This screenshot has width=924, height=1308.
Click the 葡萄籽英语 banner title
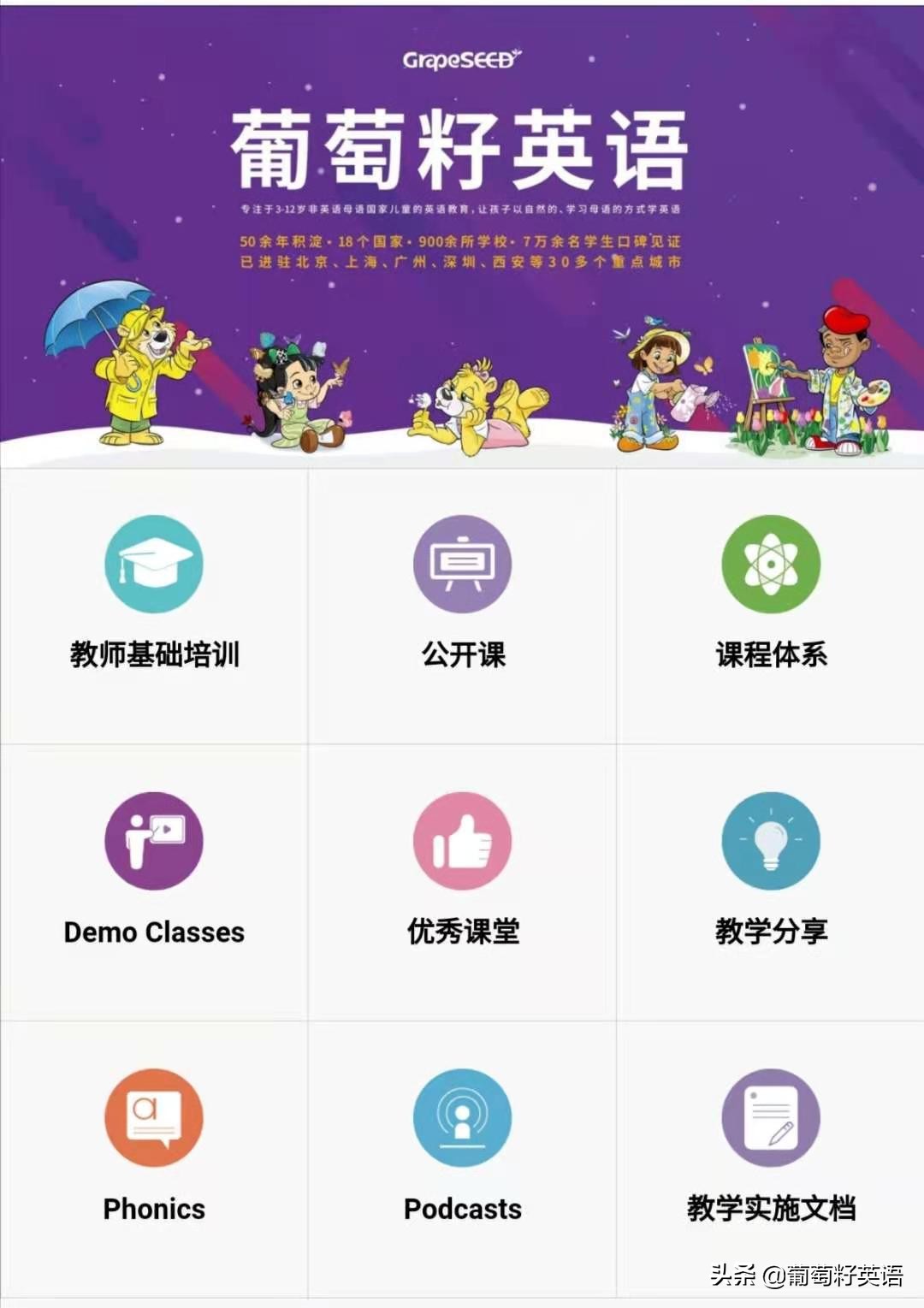pyautogui.click(x=462, y=145)
